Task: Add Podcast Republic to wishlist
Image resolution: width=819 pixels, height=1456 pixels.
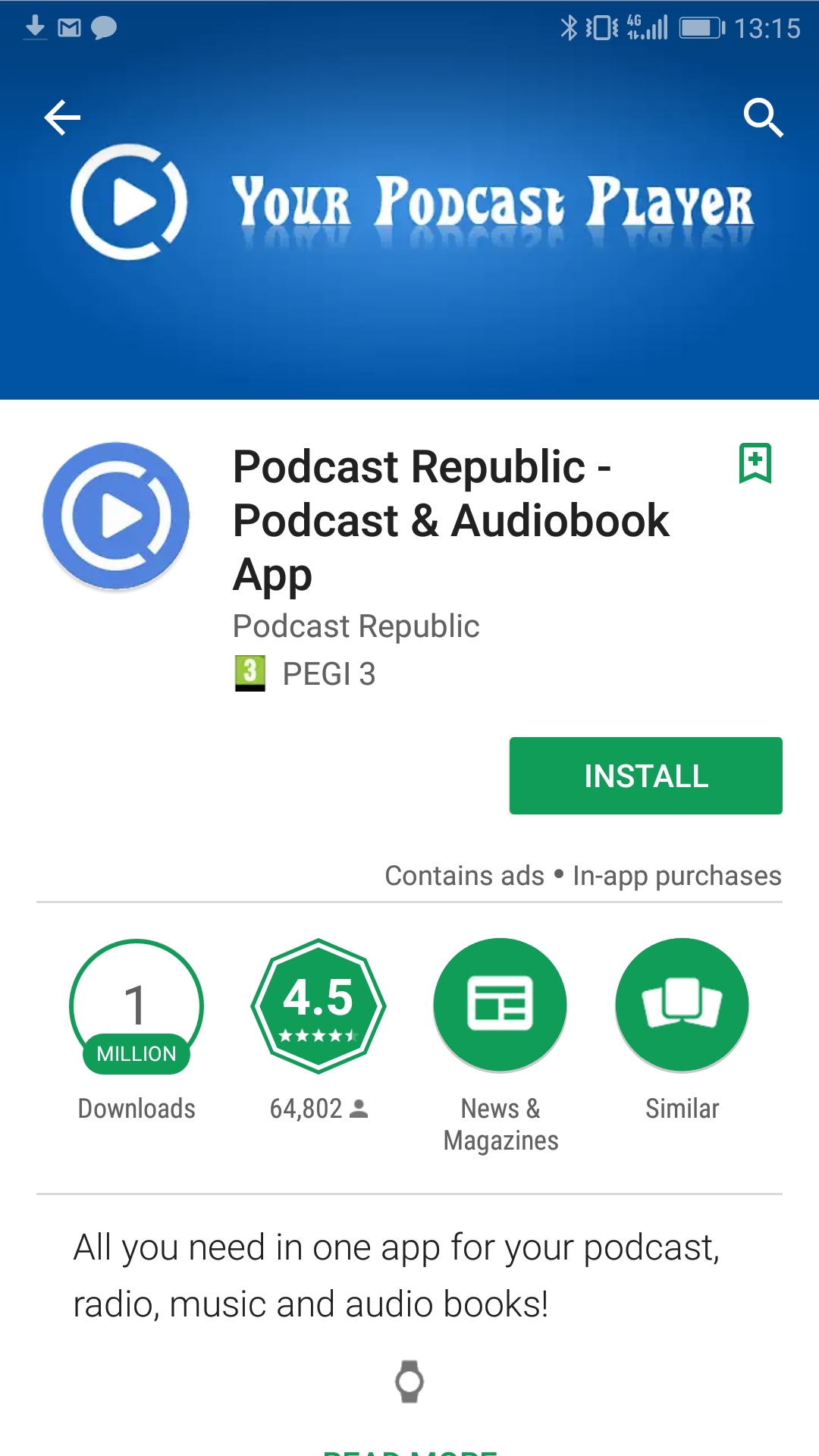Action: click(755, 463)
